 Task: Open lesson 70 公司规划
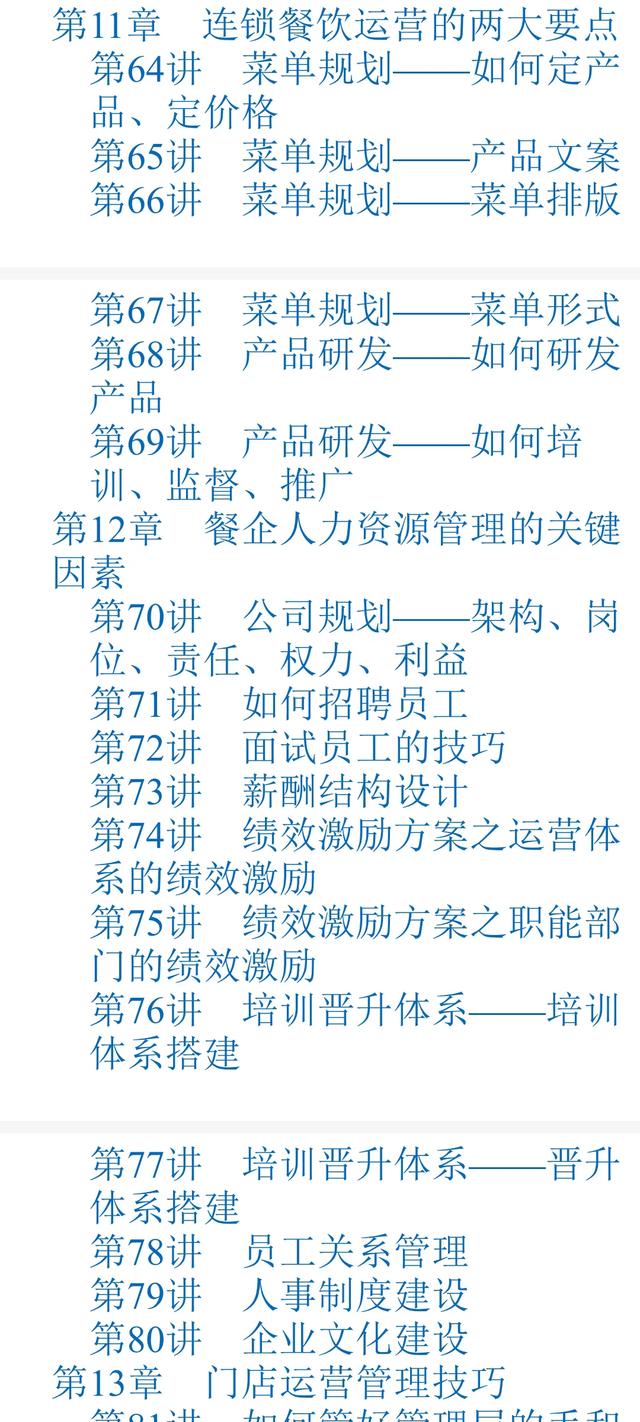(x=355, y=639)
